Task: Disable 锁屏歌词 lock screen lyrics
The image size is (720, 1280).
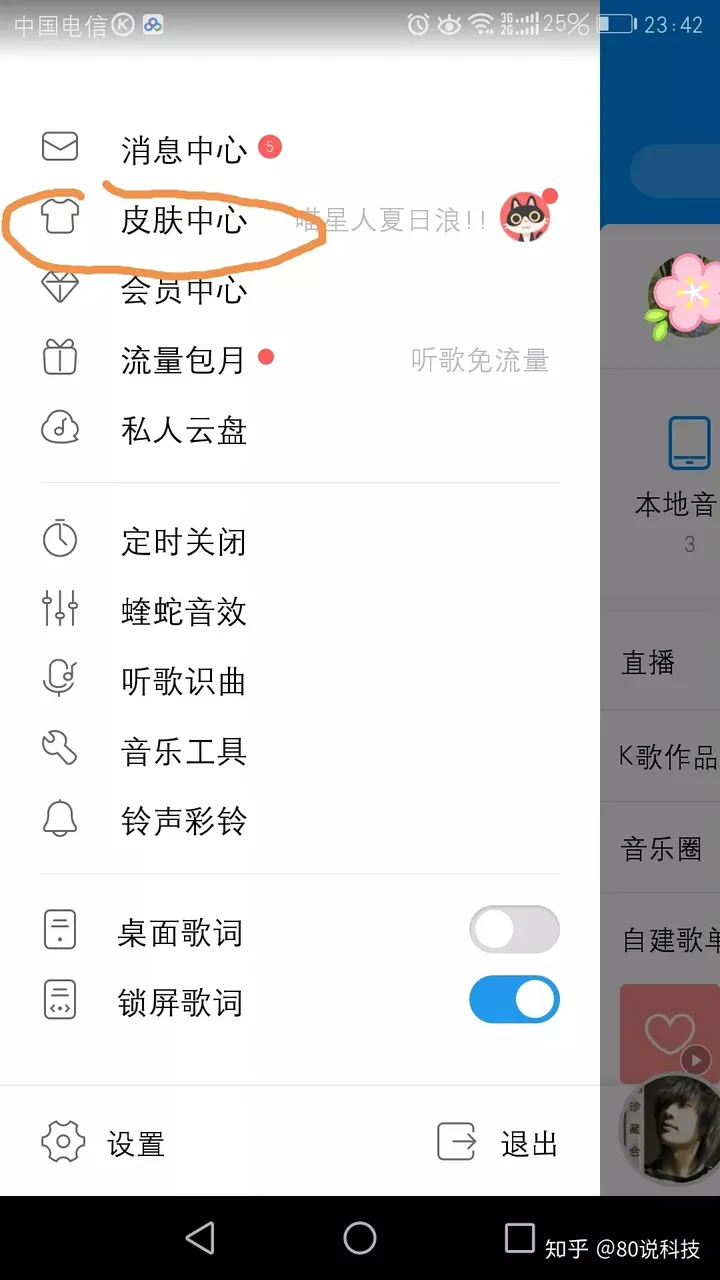Action: pos(514,1000)
